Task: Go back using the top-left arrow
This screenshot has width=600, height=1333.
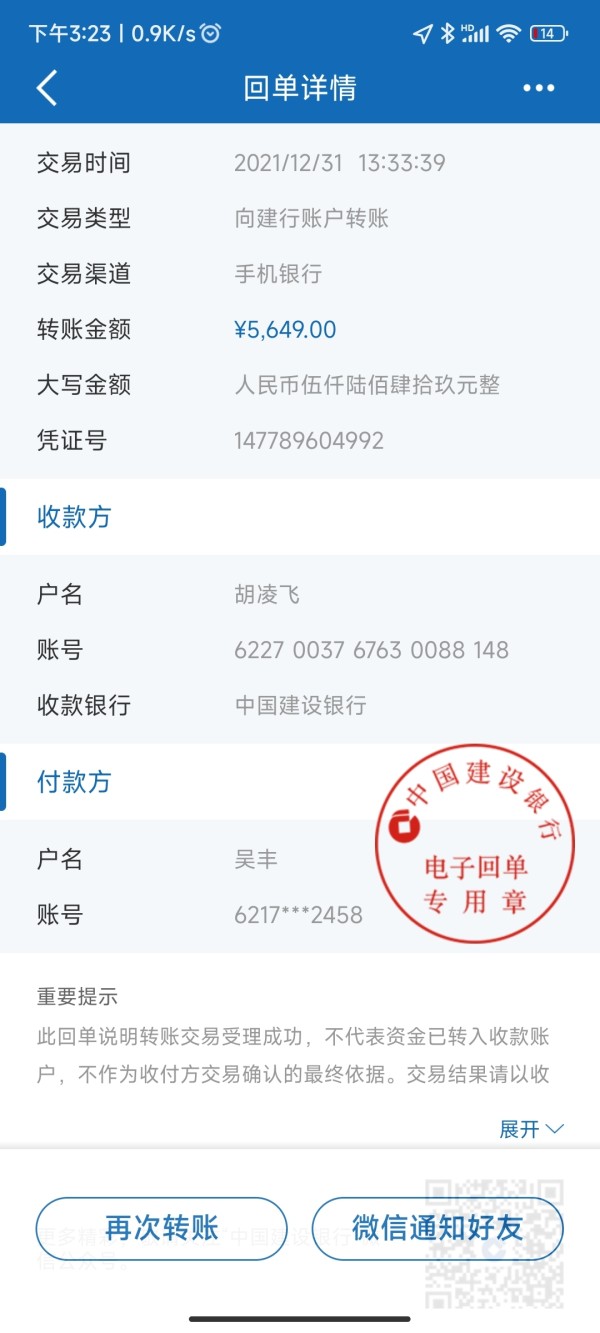Action: [47, 88]
